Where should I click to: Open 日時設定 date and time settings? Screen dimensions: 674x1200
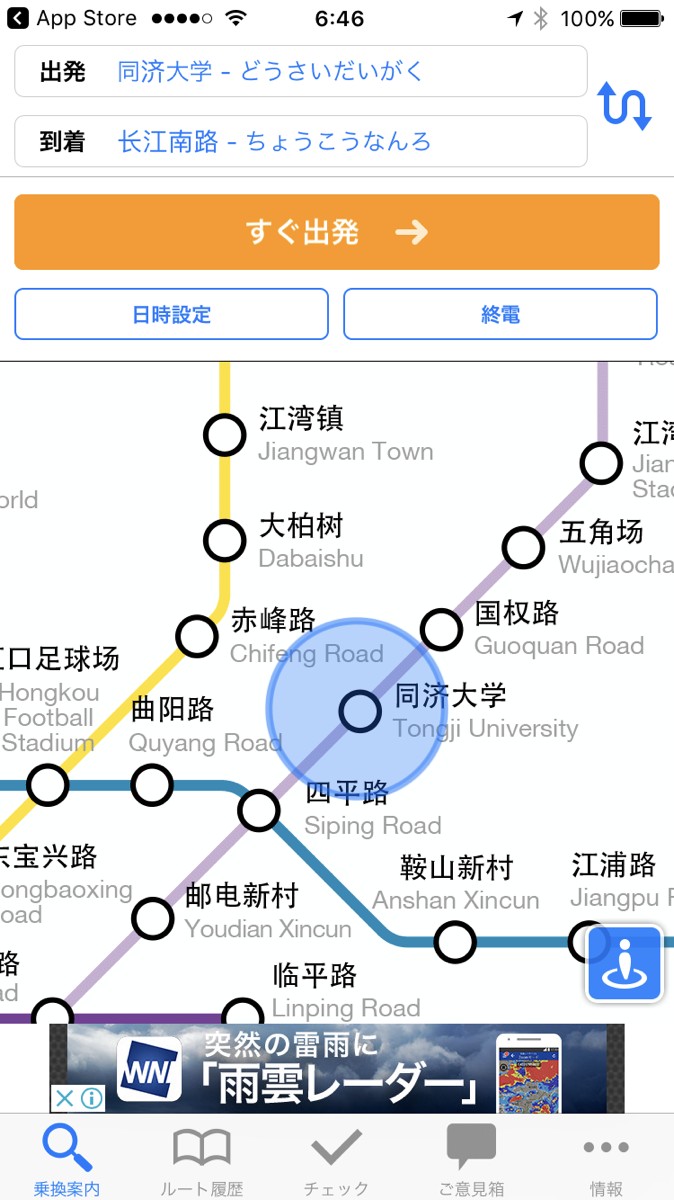[x=171, y=314]
